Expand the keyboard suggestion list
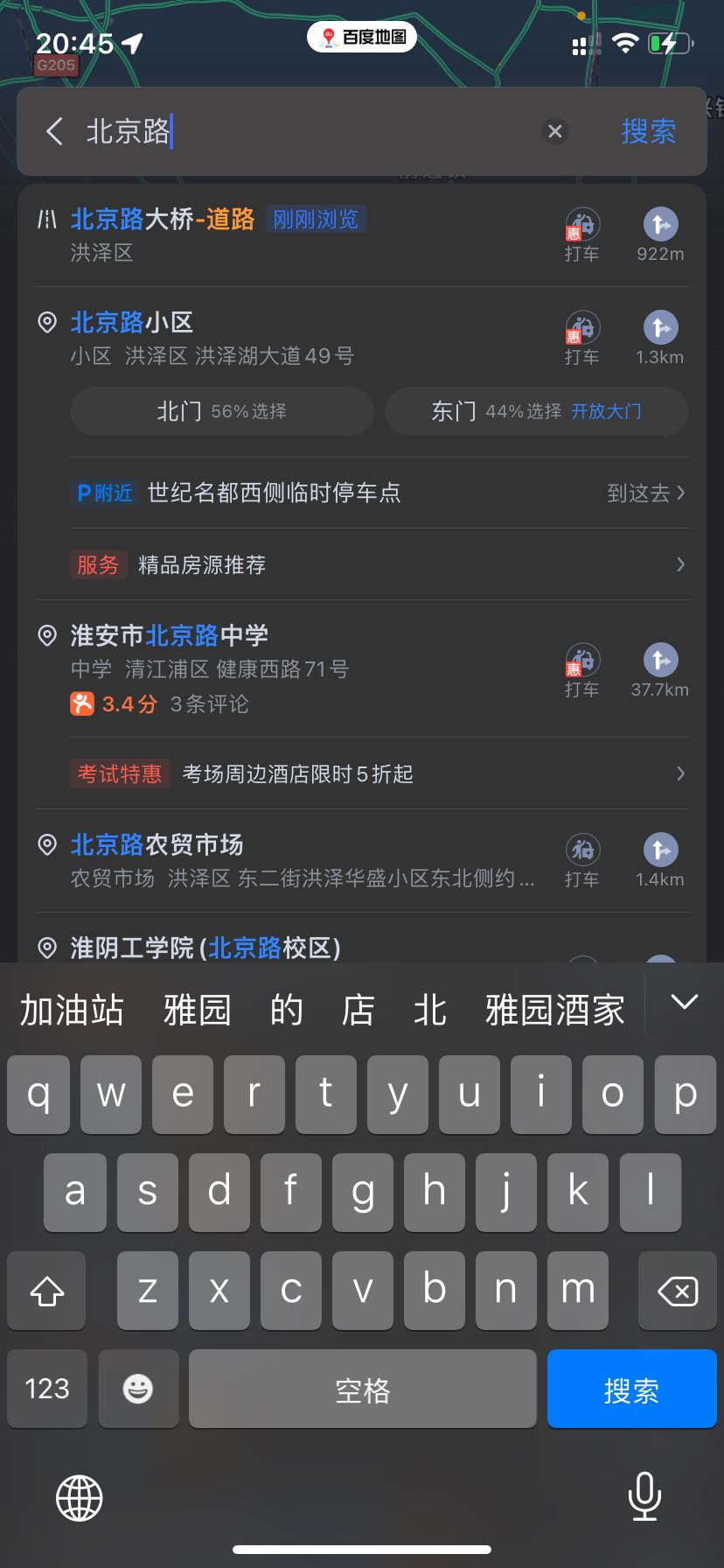The width and height of the screenshot is (724, 1568). [684, 1003]
